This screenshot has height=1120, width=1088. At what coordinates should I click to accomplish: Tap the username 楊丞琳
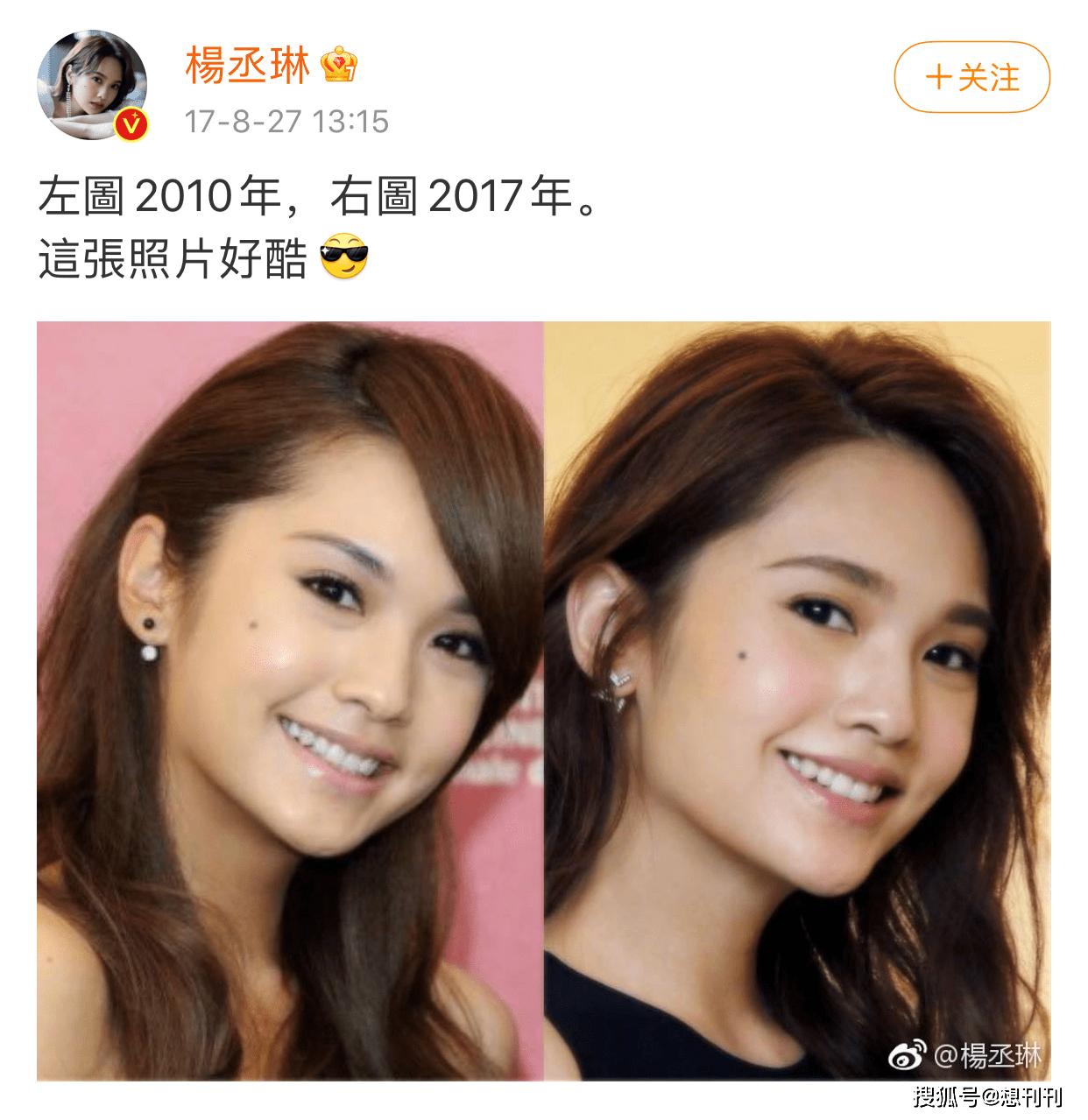point(247,67)
